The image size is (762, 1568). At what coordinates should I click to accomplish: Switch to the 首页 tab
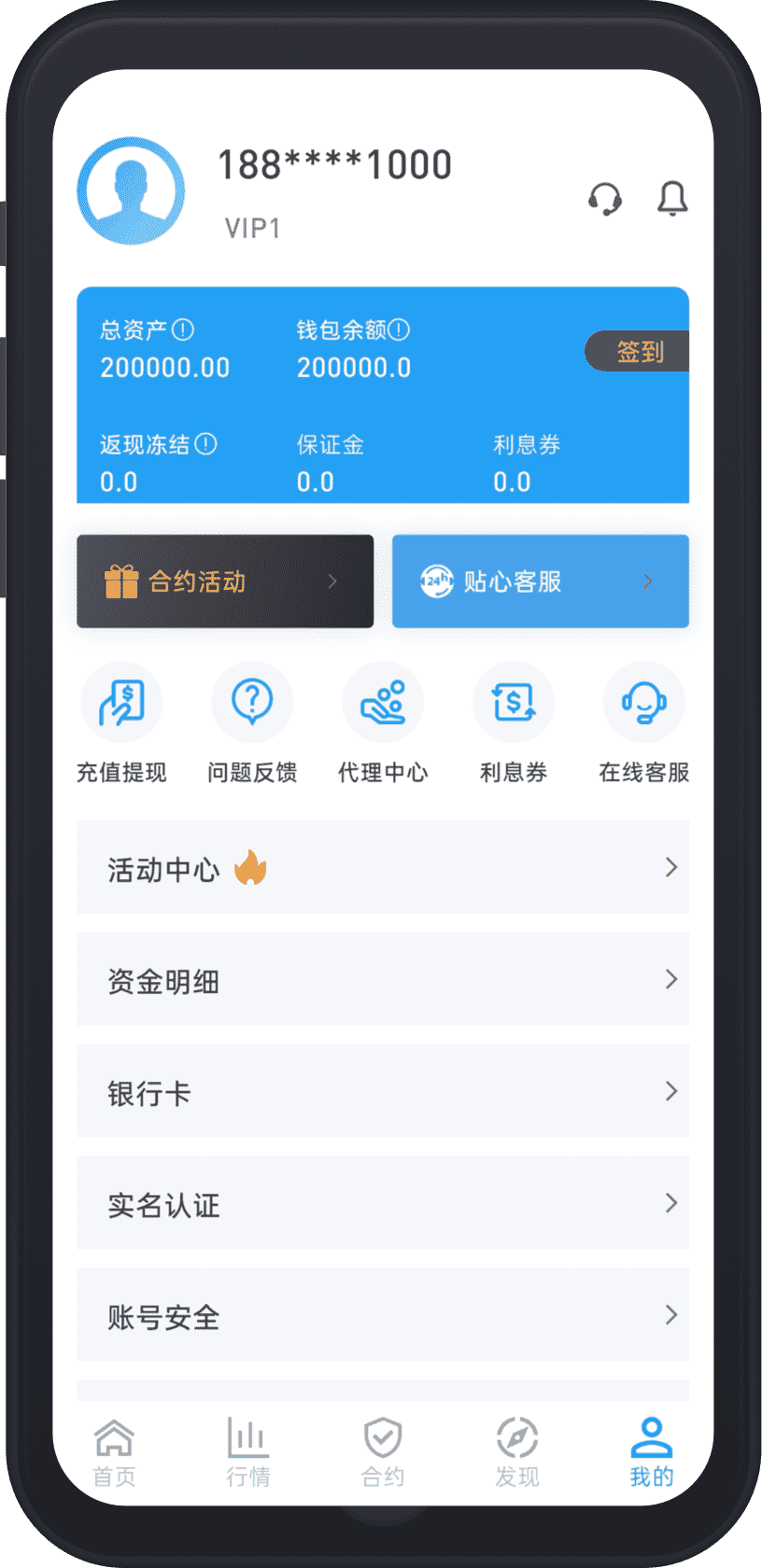[114, 1451]
